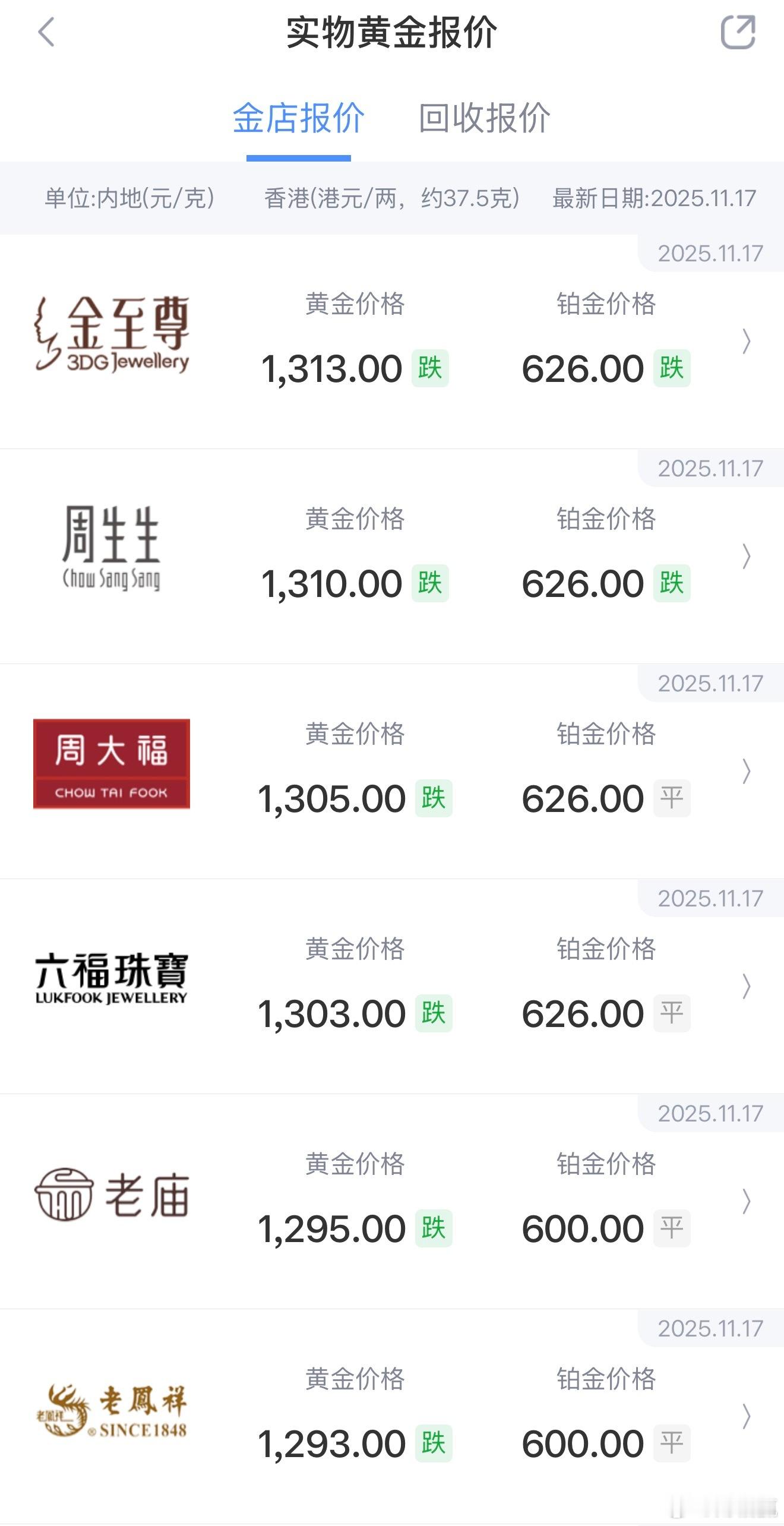
Task: Select the 金店报价 tab
Action: [298, 118]
